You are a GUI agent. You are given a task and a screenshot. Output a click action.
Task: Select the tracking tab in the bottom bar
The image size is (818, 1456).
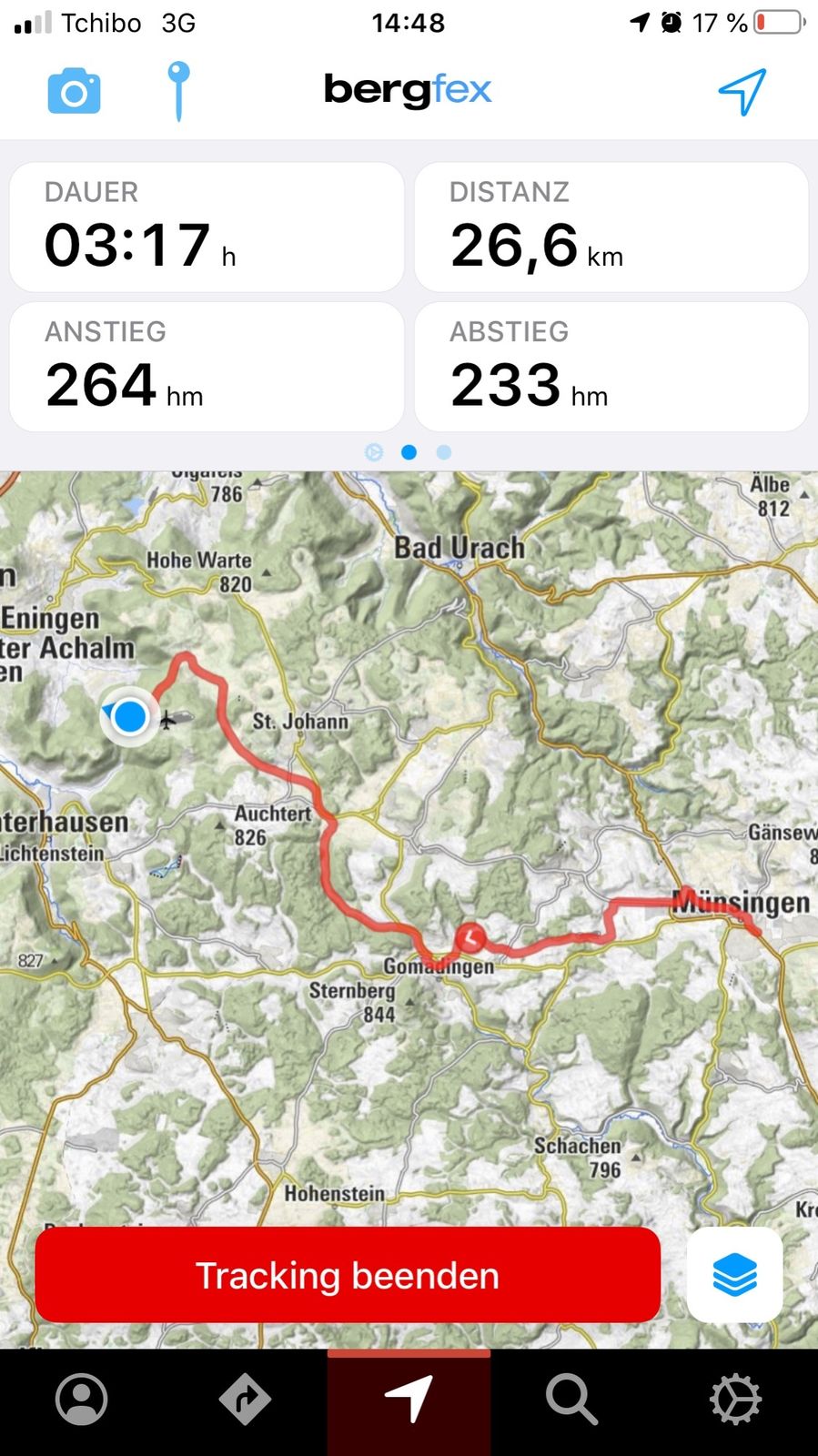409,1399
